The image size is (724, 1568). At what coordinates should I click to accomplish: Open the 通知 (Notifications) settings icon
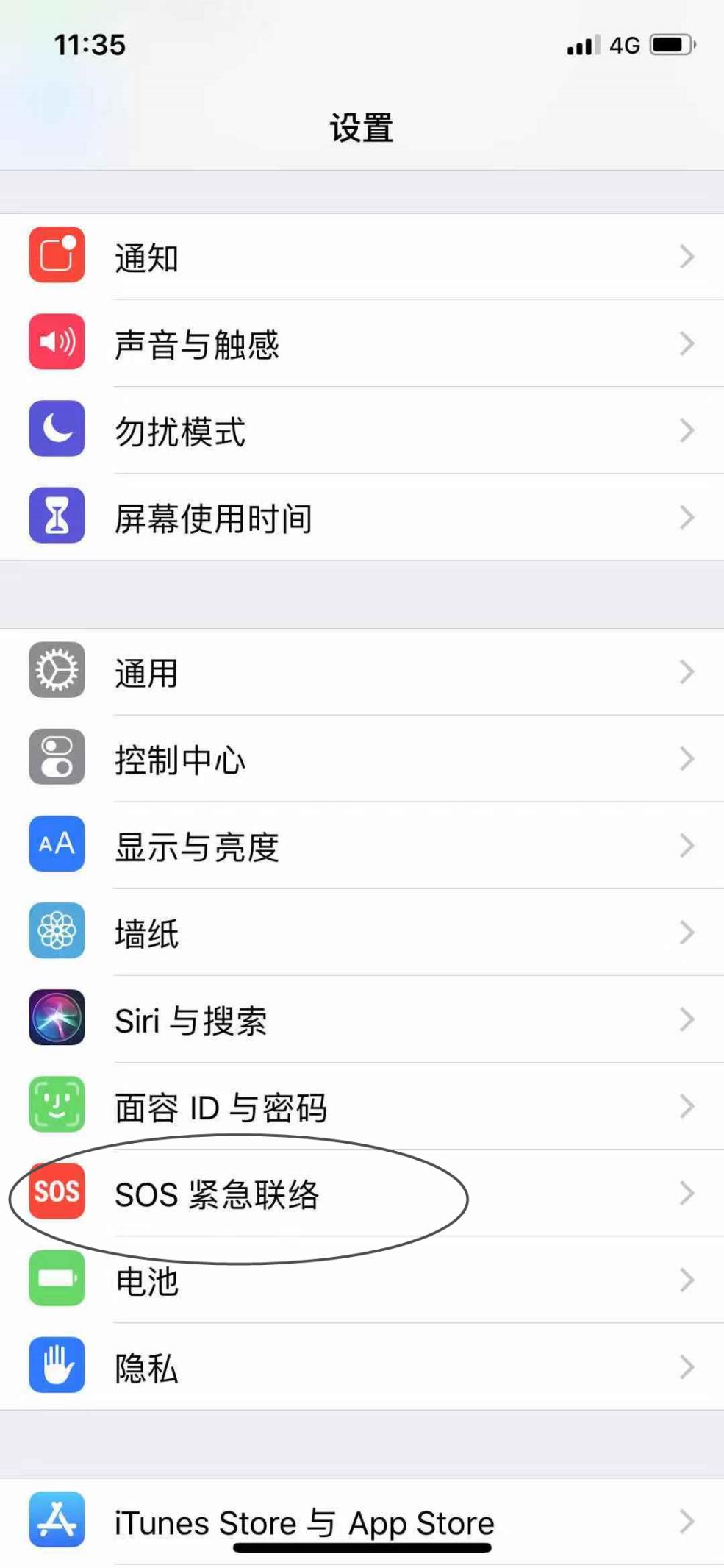tap(57, 257)
